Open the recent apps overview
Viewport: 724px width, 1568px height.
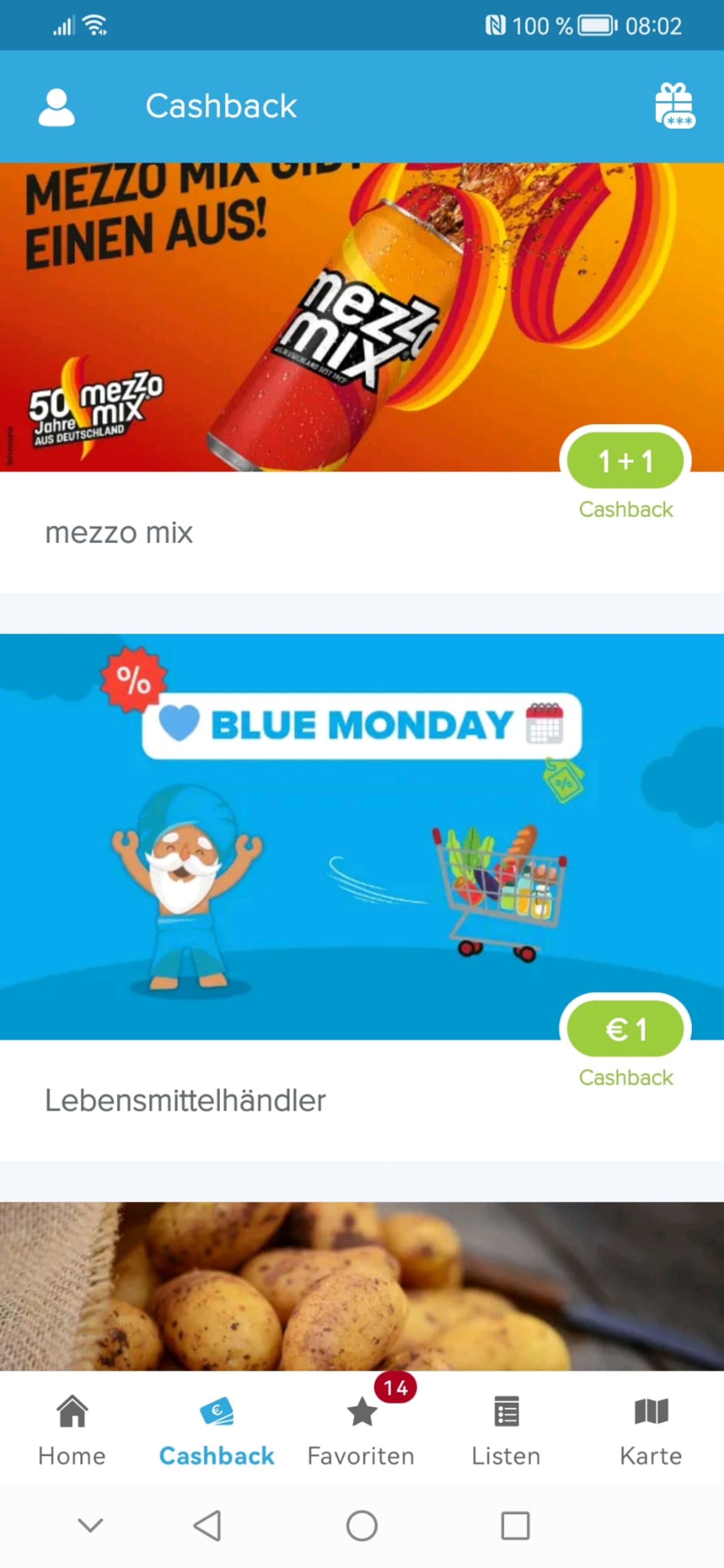[x=515, y=1526]
